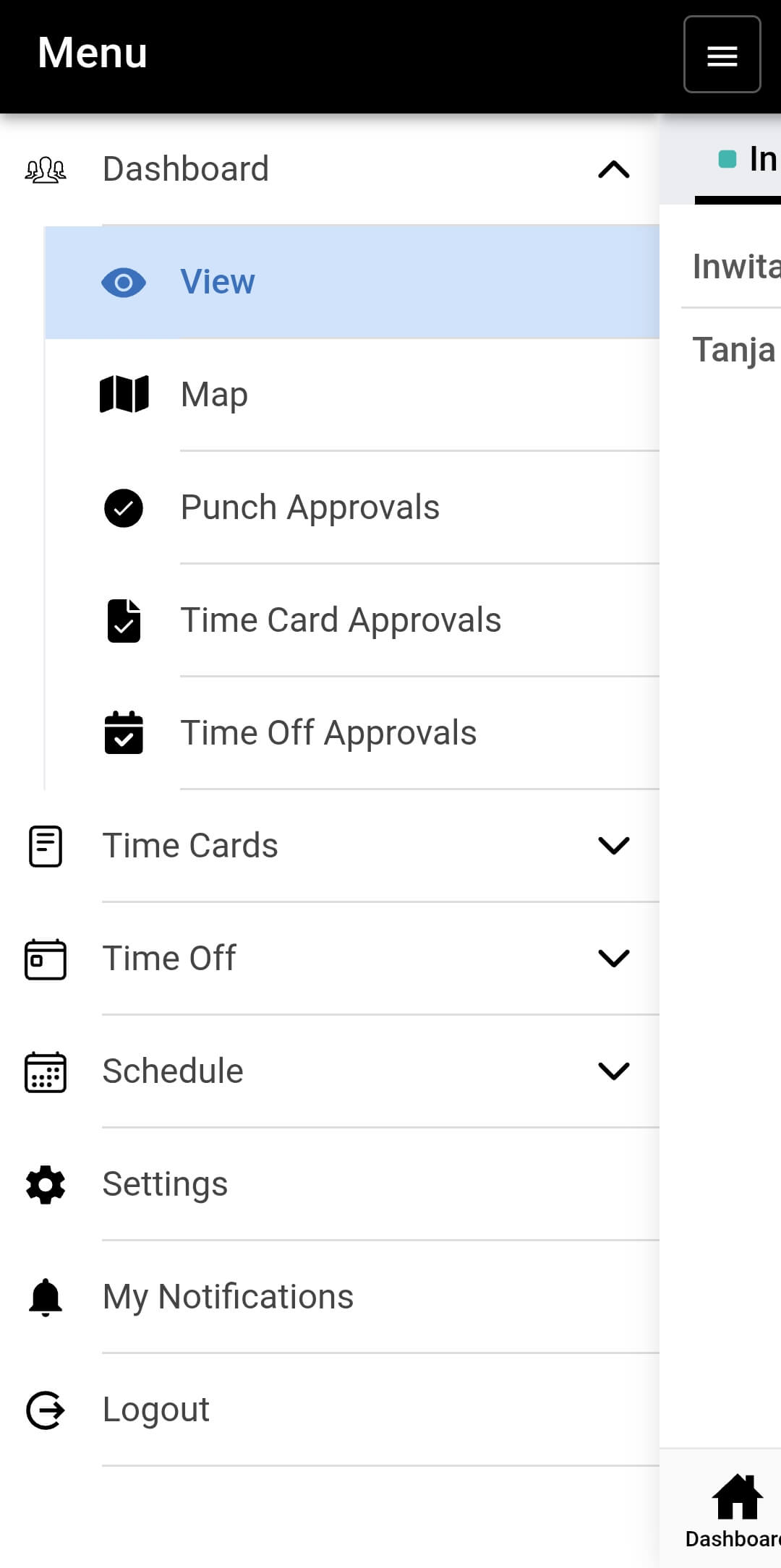The width and height of the screenshot is (781, 1568).
Task: Select the Time Off Approvals calendar icon
Action: [x=124, y=732]
